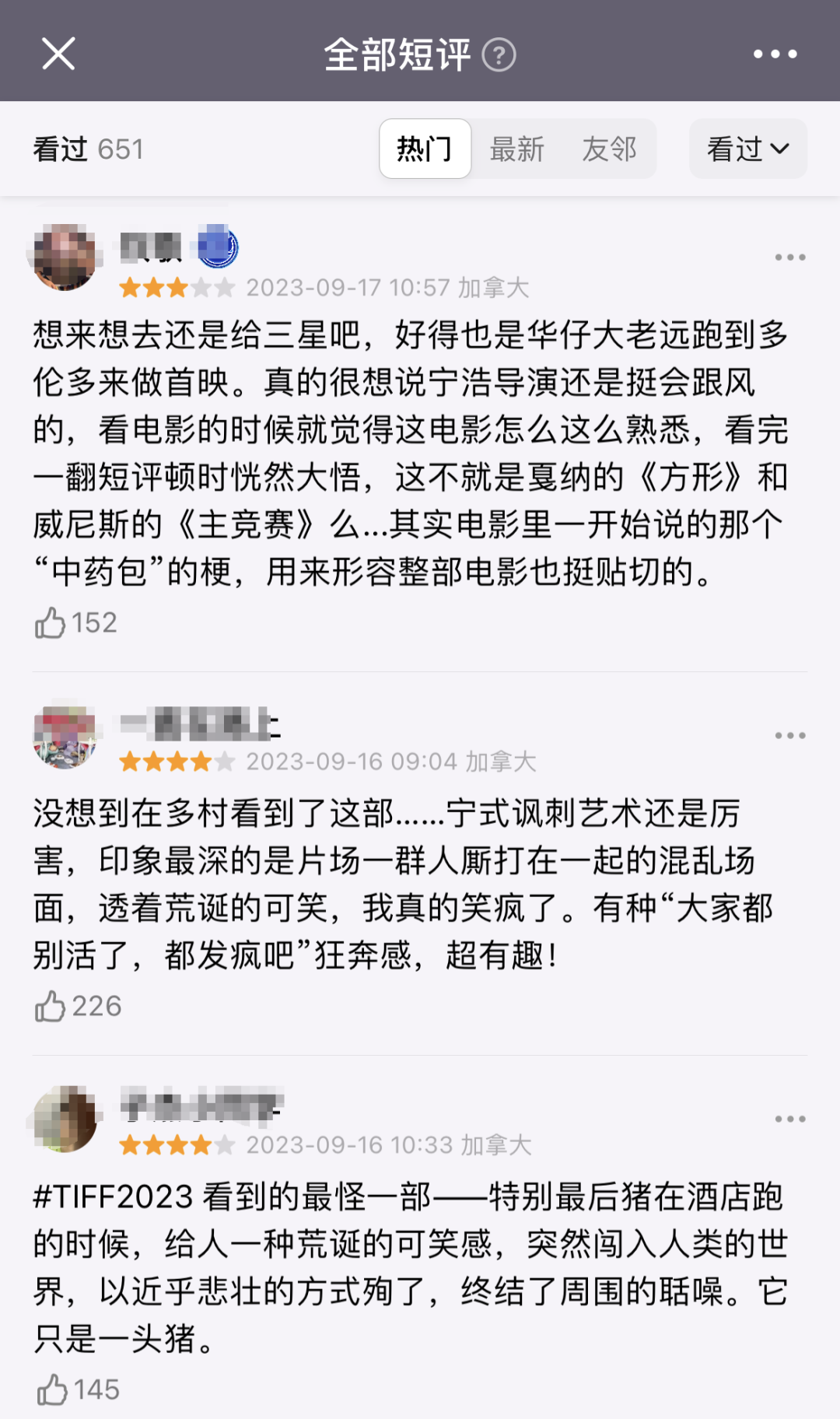Open more options for the 09:04 review
The height and width of the screenshot is (1419, 840).
pos(789,735)
